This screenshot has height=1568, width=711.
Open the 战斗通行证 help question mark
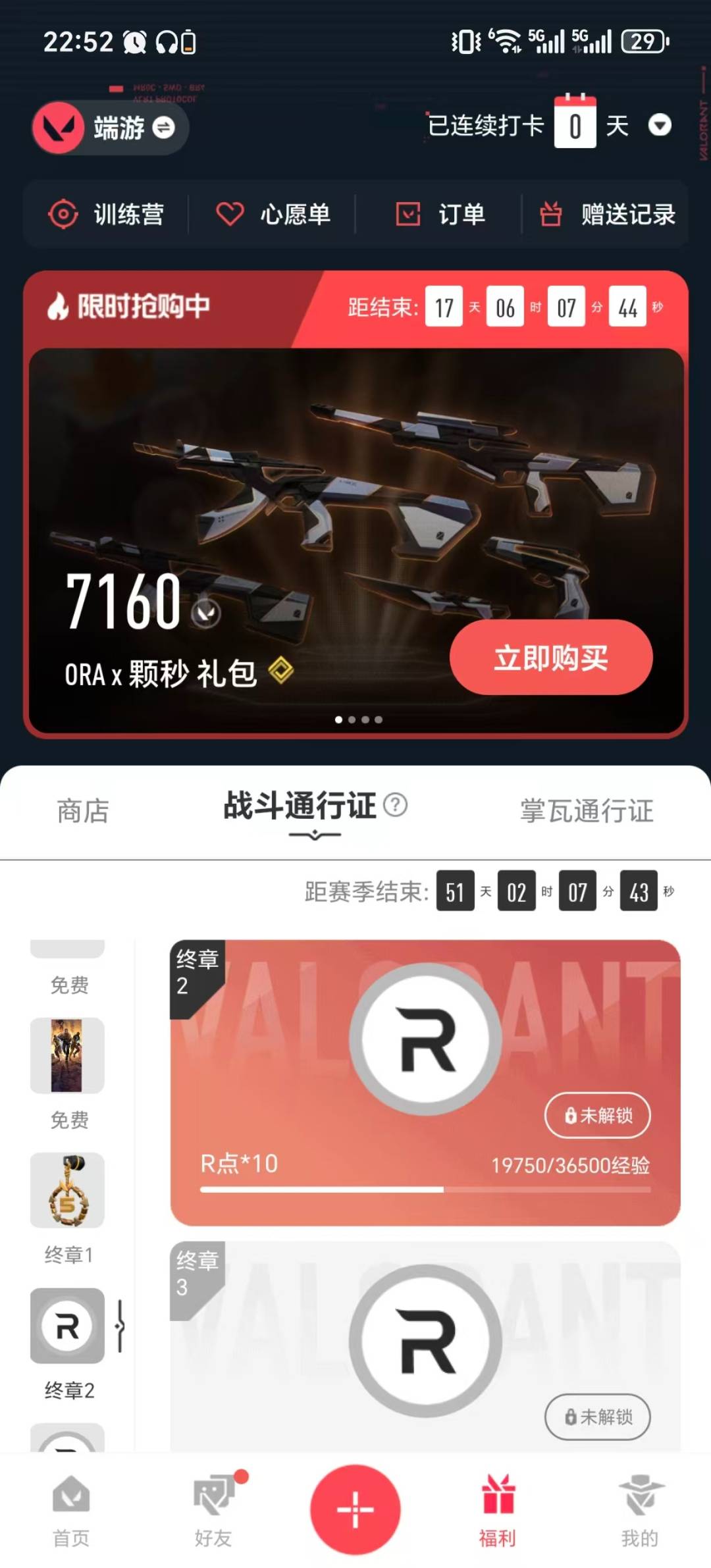click(x=396, y=804)
